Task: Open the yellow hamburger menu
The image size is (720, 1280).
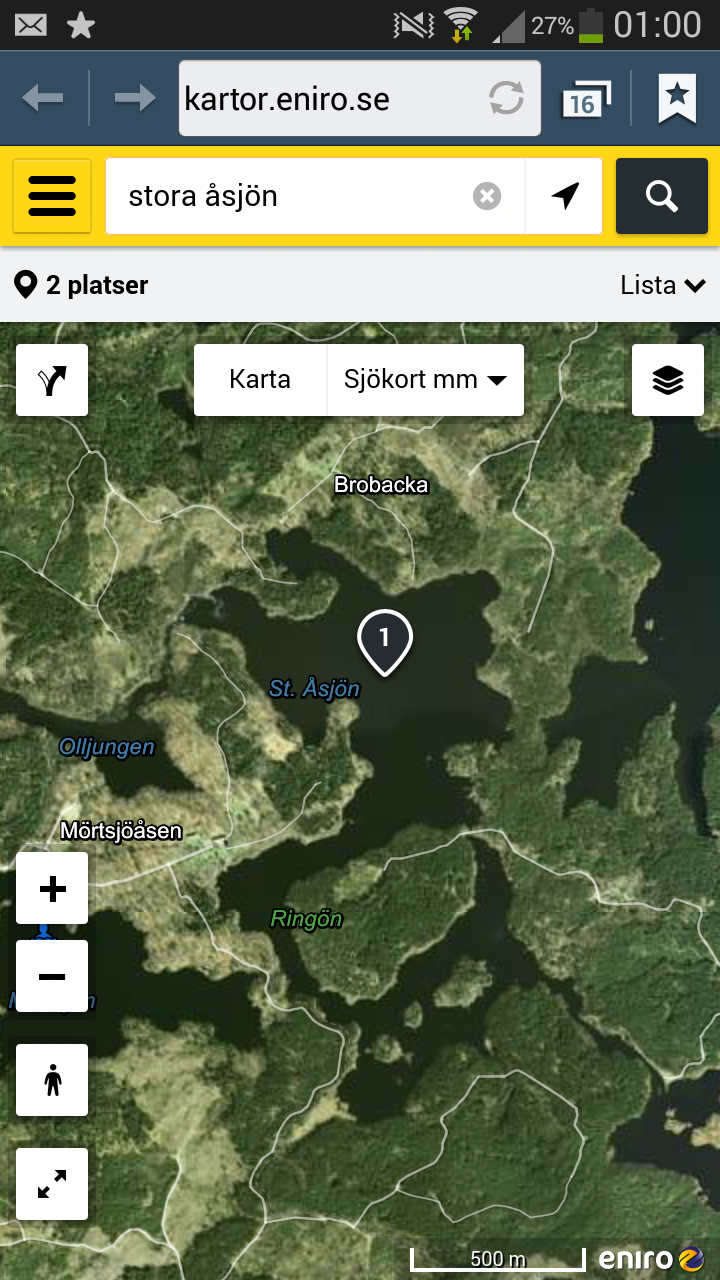Action: click(52, 196)
